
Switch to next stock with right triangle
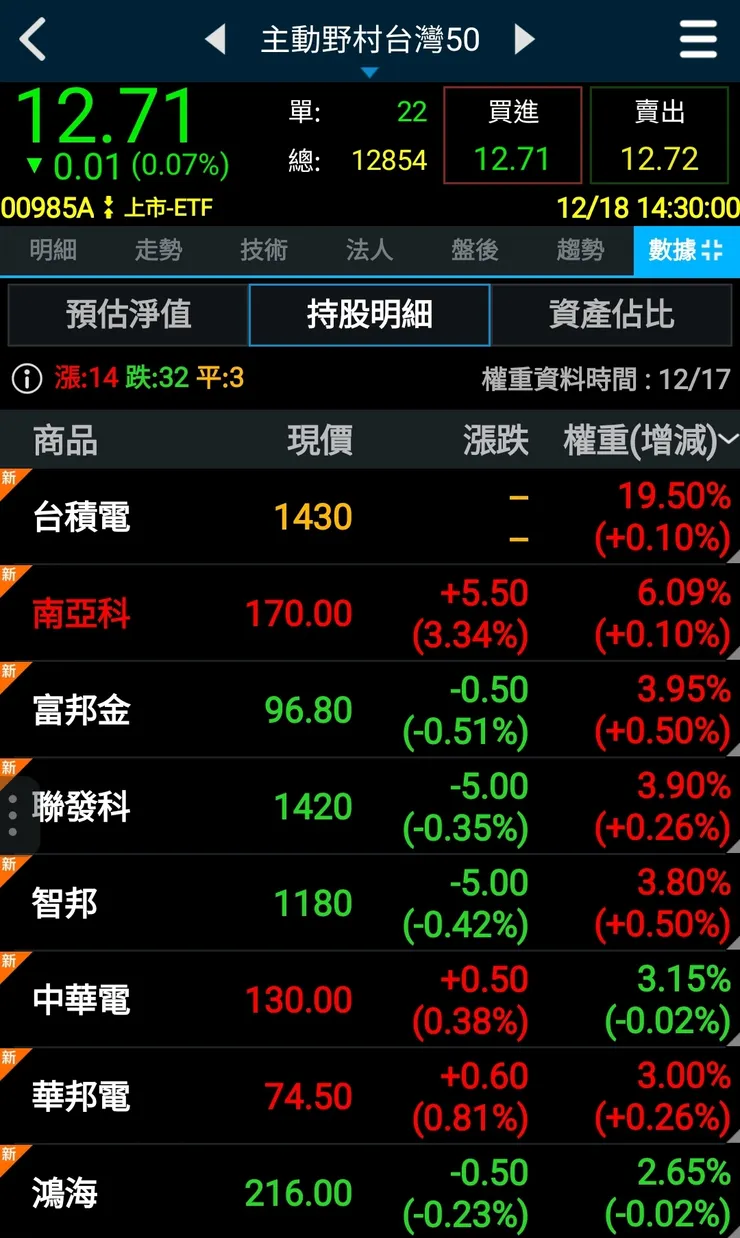tap(525, 40)
